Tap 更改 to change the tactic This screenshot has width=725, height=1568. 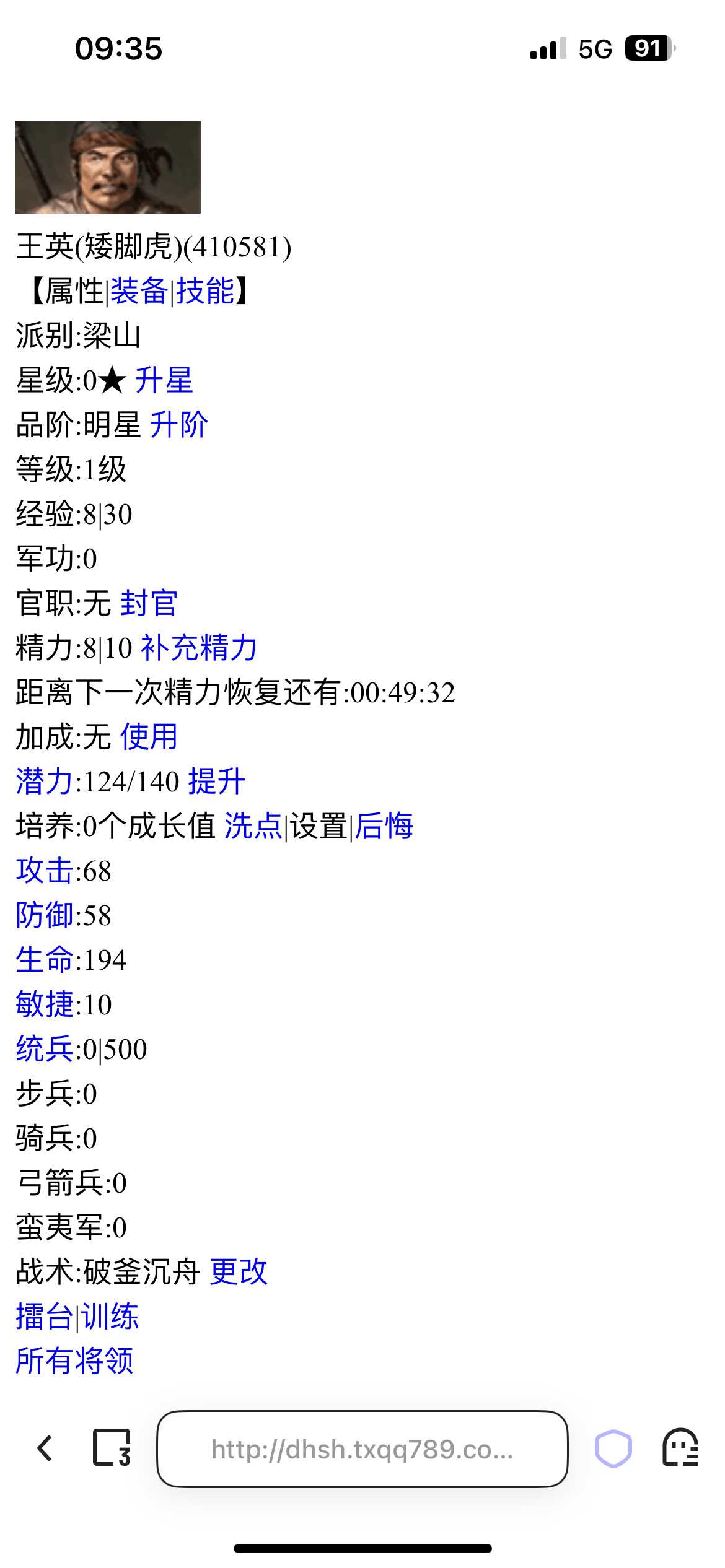[x=239, y=1272]
